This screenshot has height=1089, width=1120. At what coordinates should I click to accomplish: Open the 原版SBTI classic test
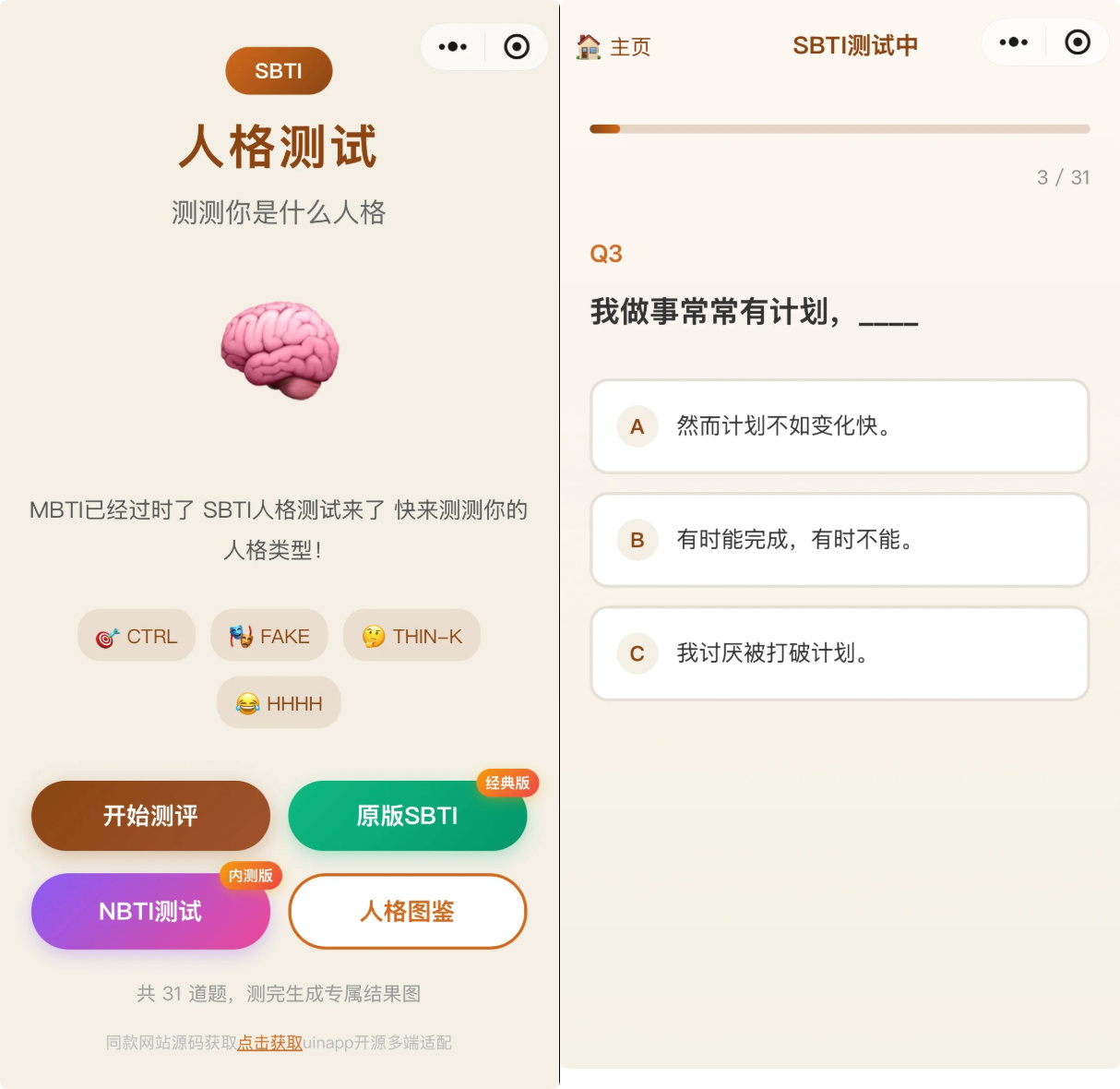[x=407, y=816]
